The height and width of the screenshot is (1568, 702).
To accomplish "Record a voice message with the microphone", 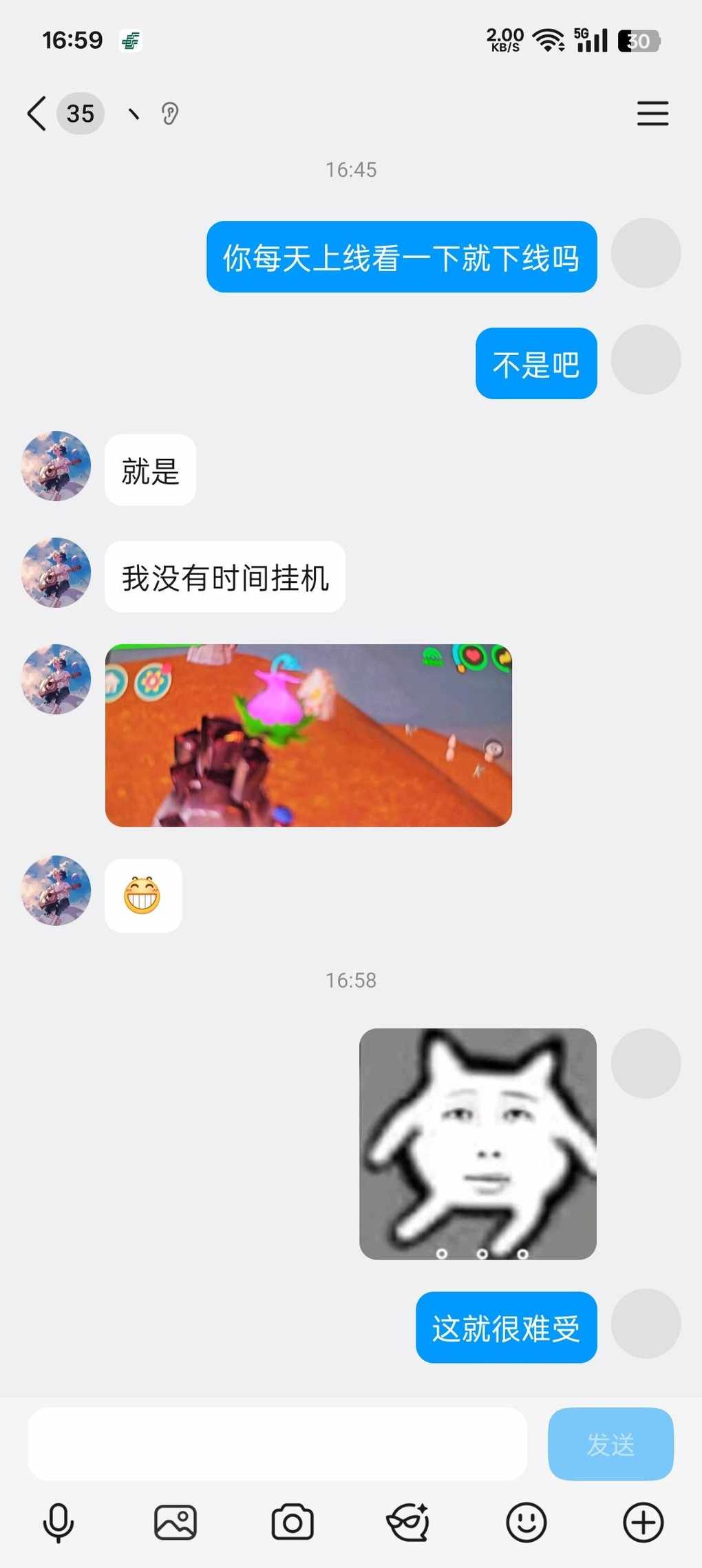I will pyautogui.click(x=58, y=1522).
